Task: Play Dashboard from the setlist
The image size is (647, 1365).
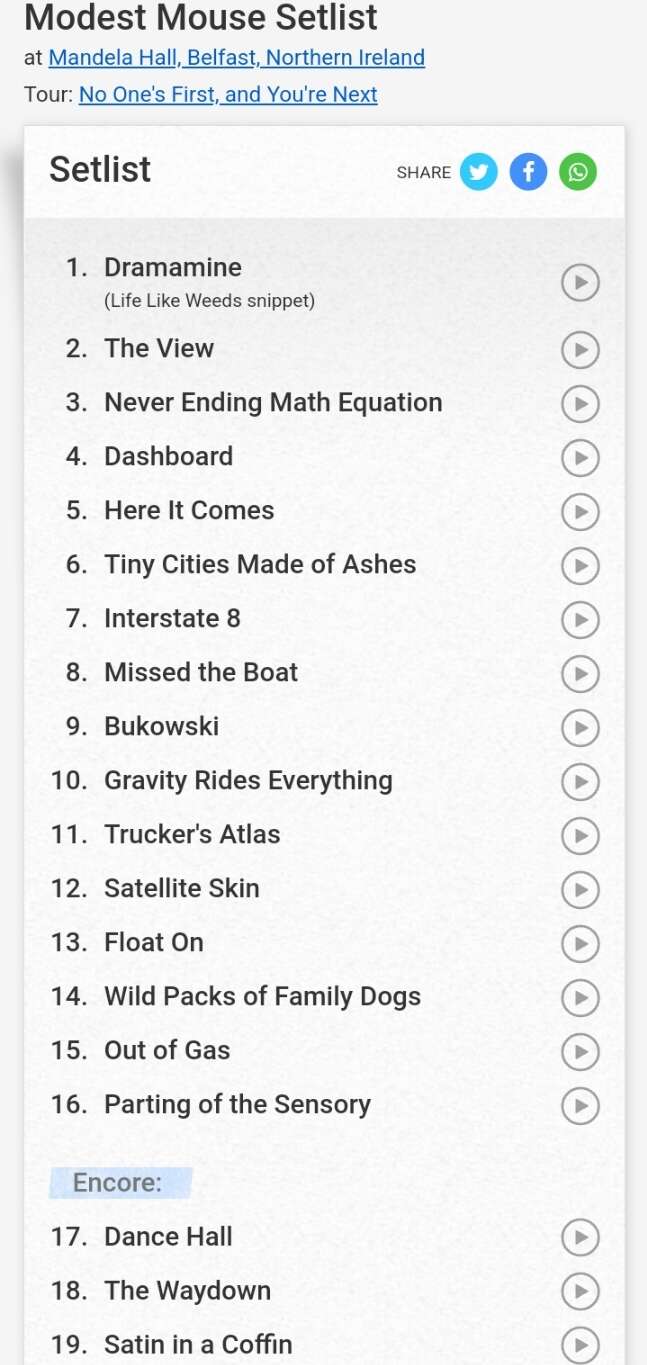Action: click(579, 458)
